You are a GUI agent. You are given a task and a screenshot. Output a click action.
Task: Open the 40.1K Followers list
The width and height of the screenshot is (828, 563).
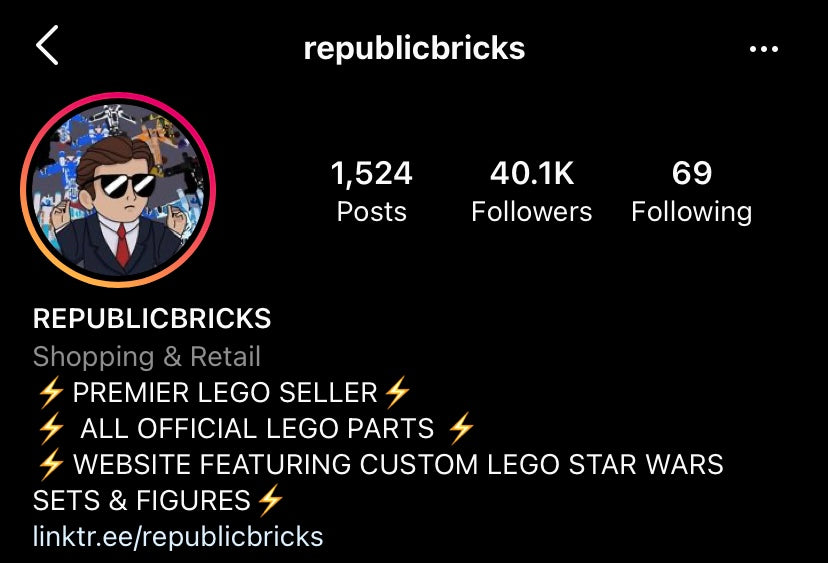tap(531, 192)
